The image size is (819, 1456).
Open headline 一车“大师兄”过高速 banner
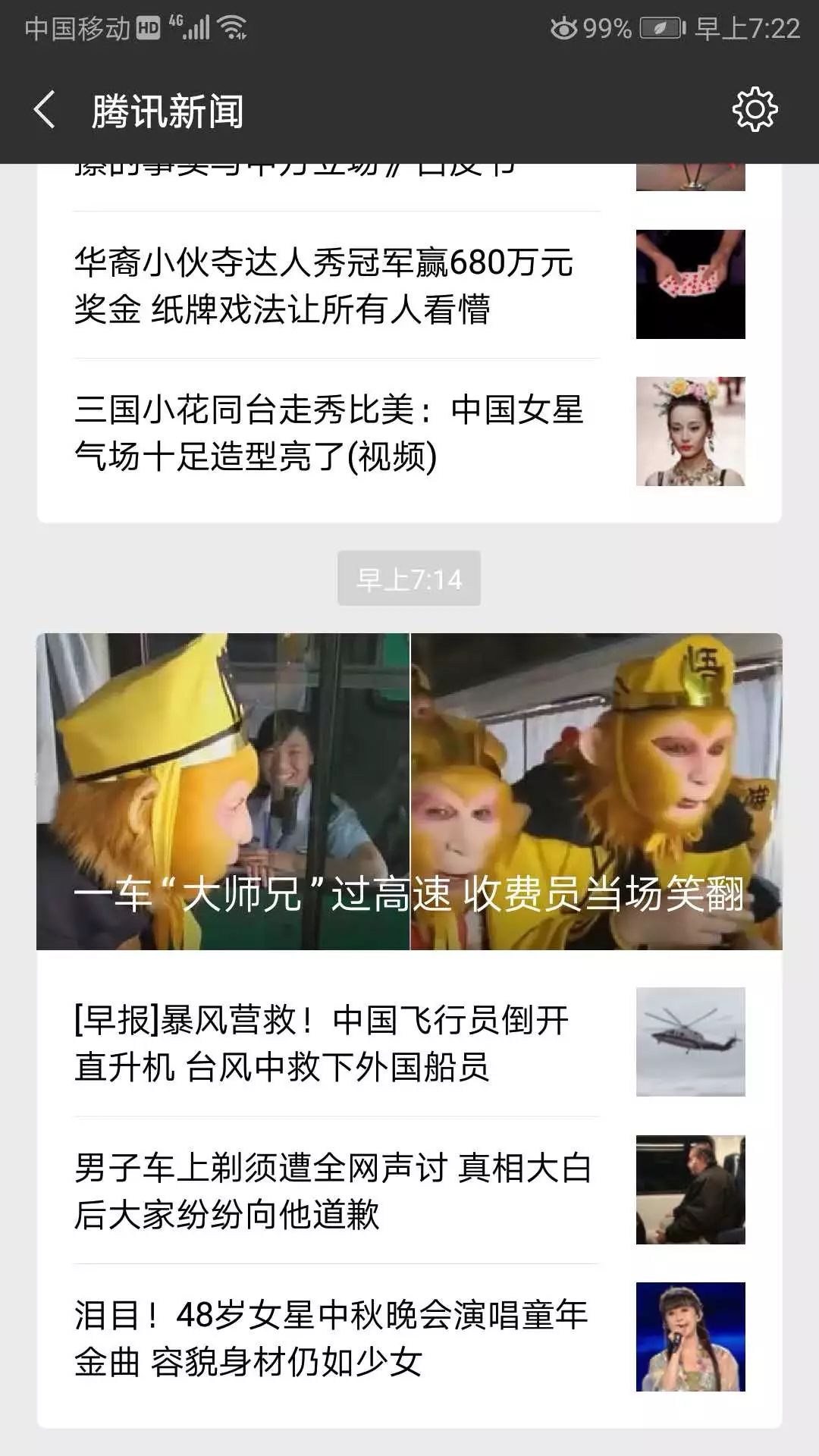409,791
